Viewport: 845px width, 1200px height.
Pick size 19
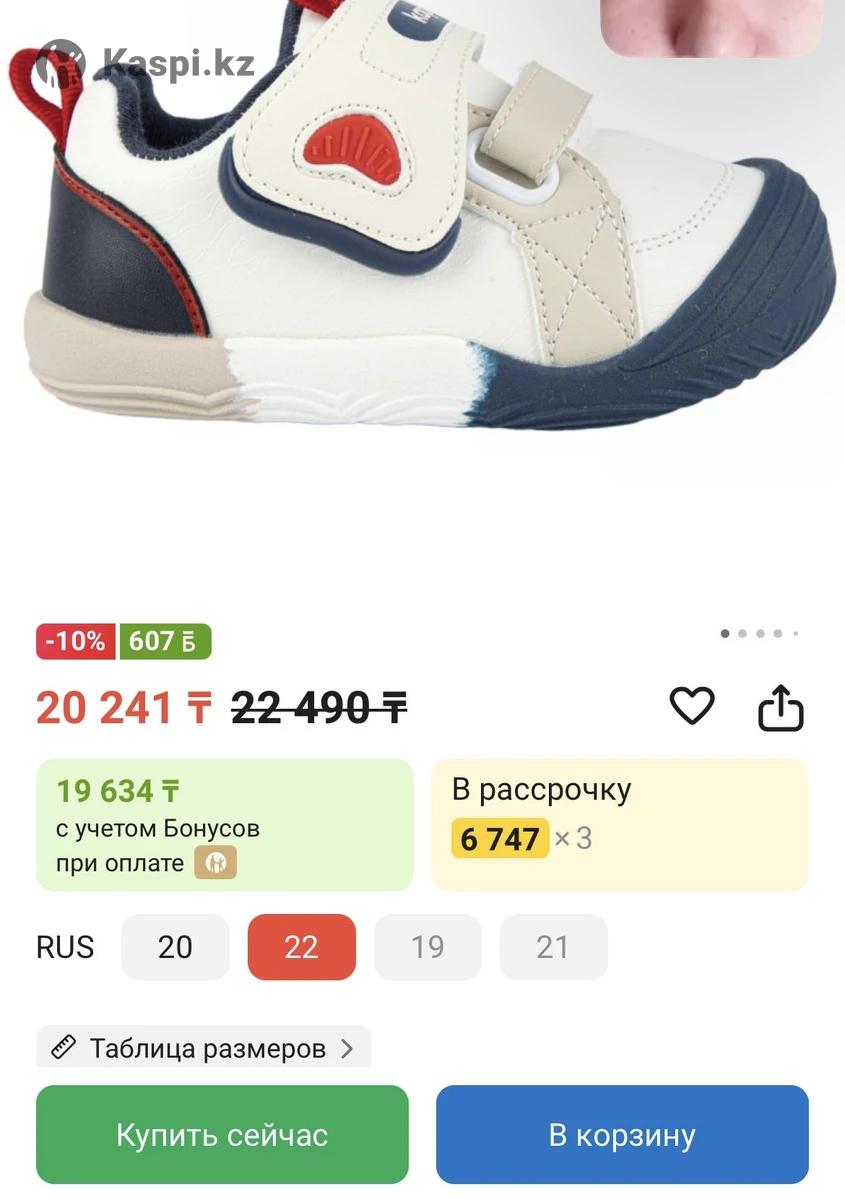coord(427,947)
